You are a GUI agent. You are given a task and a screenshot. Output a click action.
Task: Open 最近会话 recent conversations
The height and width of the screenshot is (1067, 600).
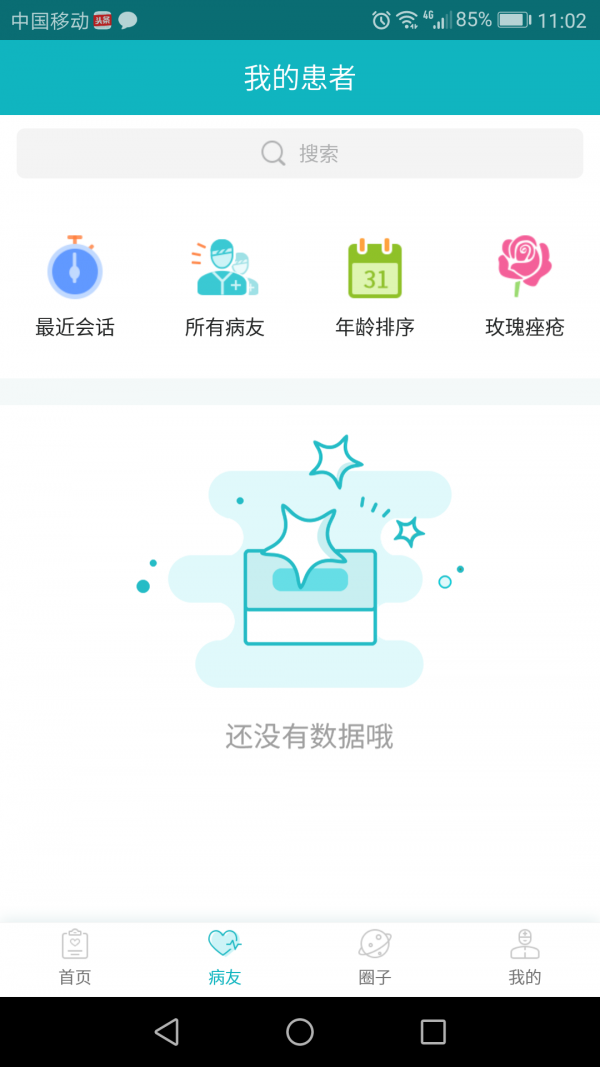click(x=75, y=287)
